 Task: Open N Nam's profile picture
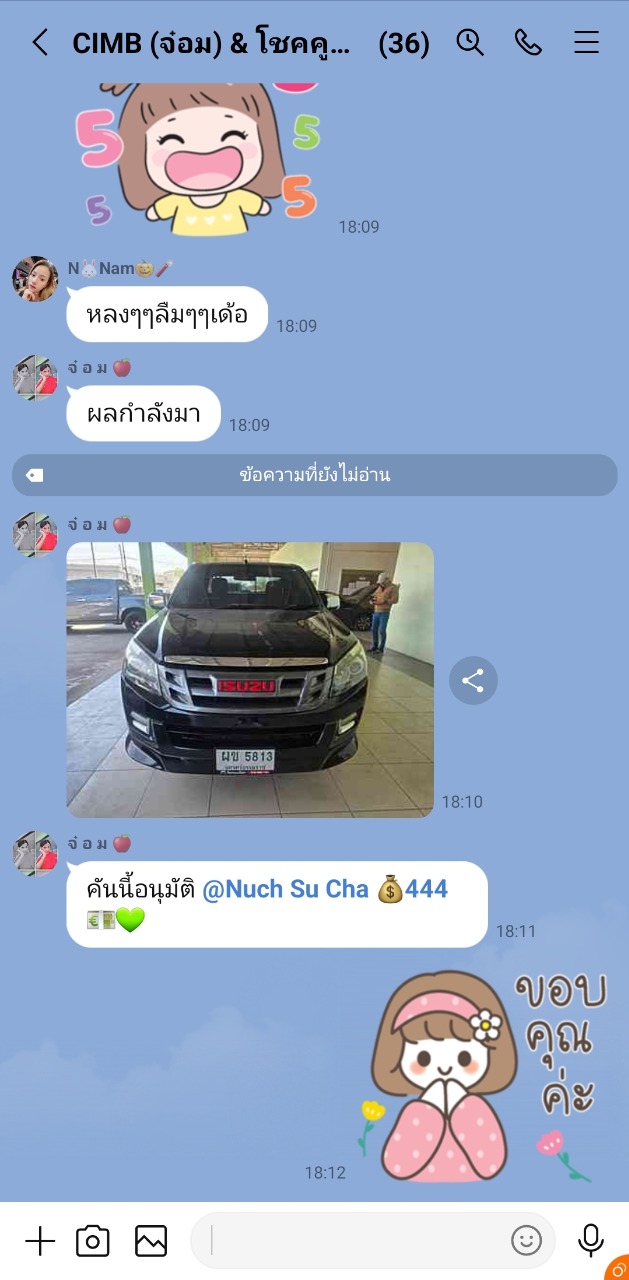[35, 279]
